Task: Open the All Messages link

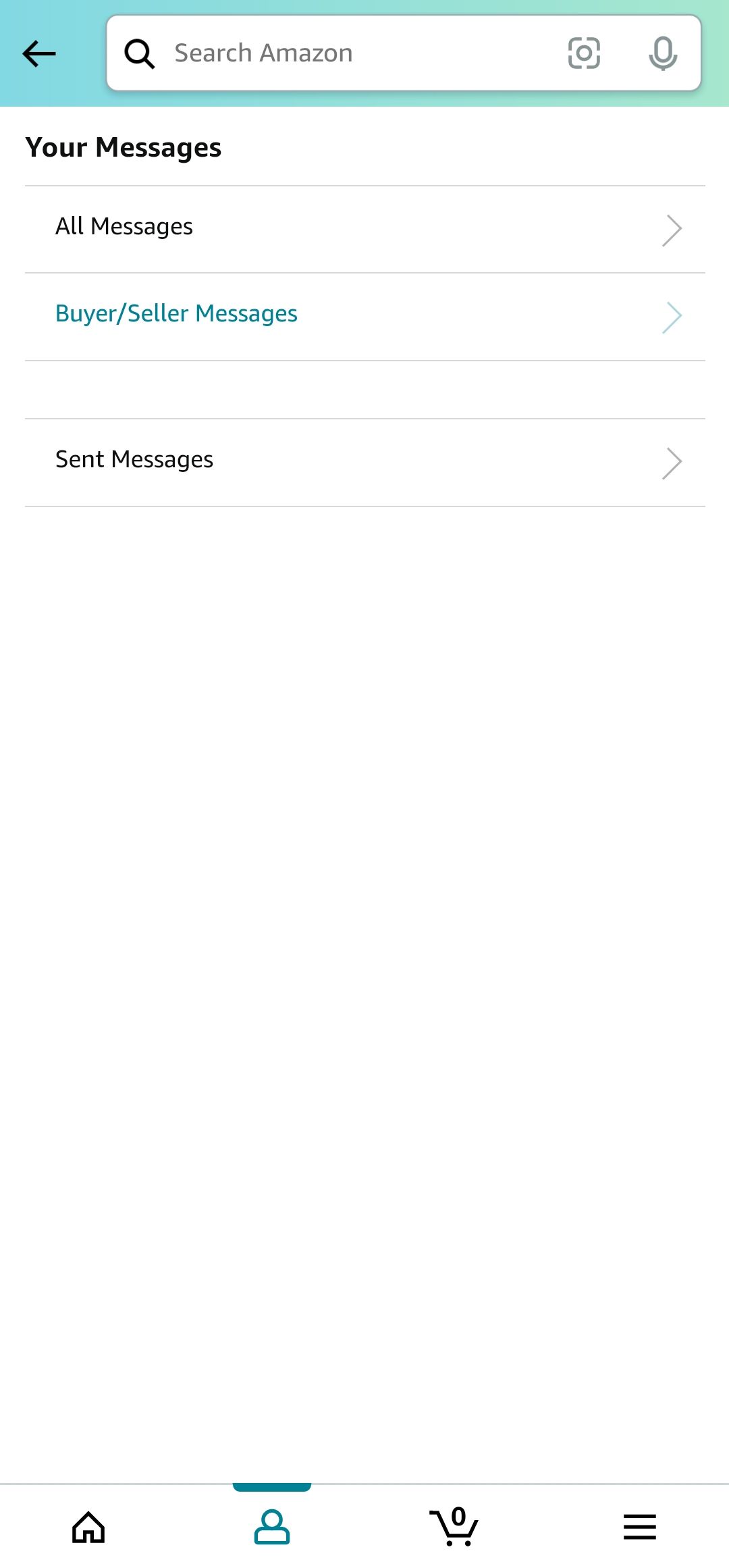Action: point(124,227)
